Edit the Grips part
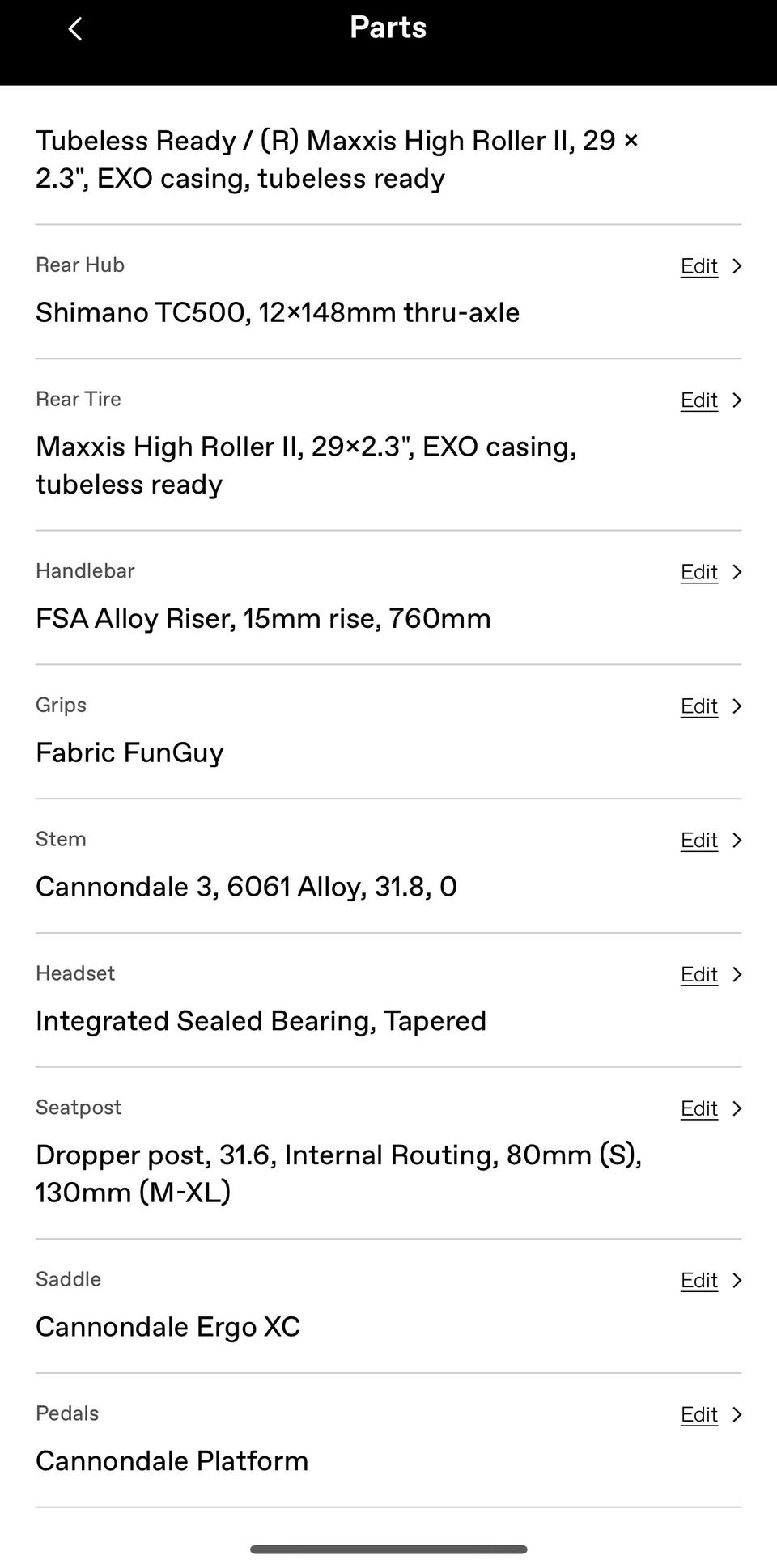 tap(699, 706)
